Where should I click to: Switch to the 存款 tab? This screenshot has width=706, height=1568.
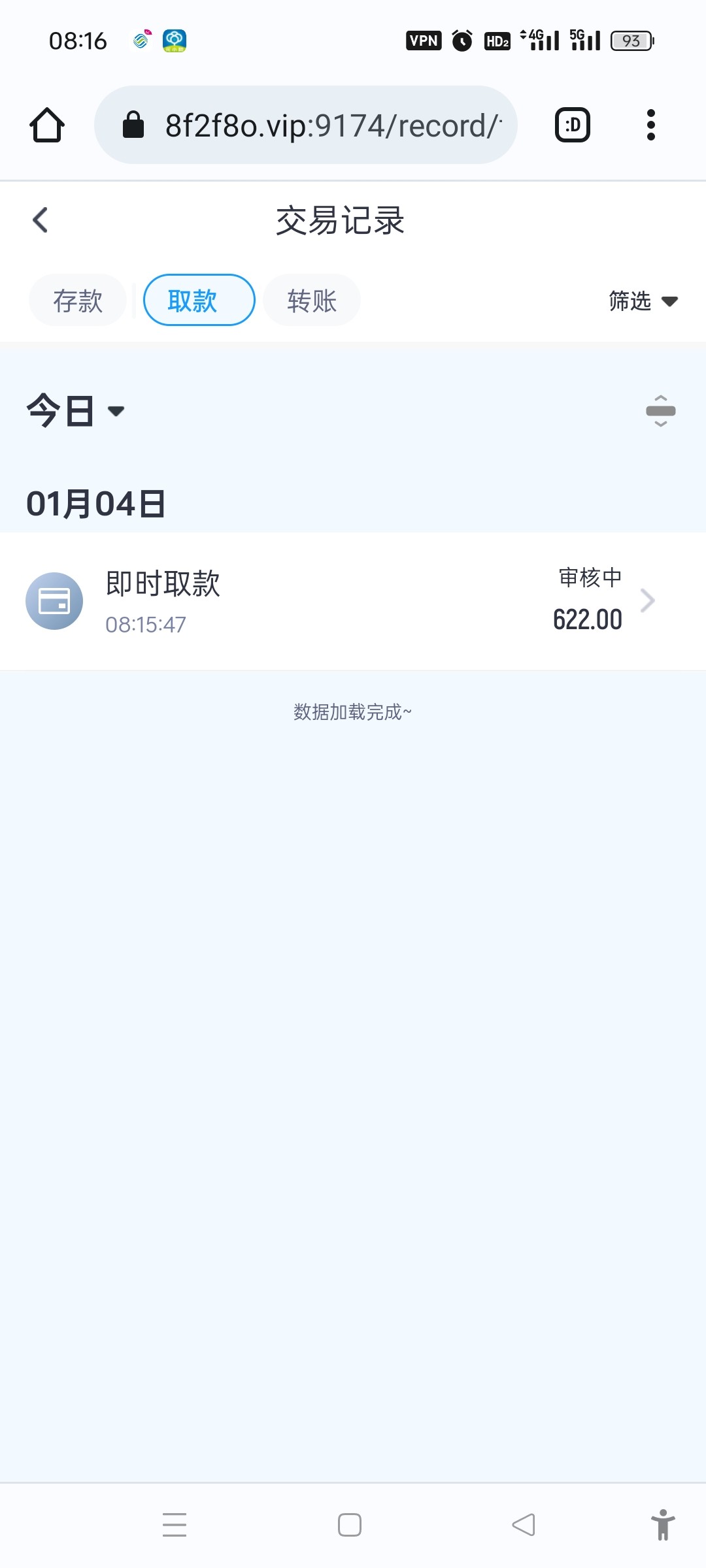click(77, 300)
